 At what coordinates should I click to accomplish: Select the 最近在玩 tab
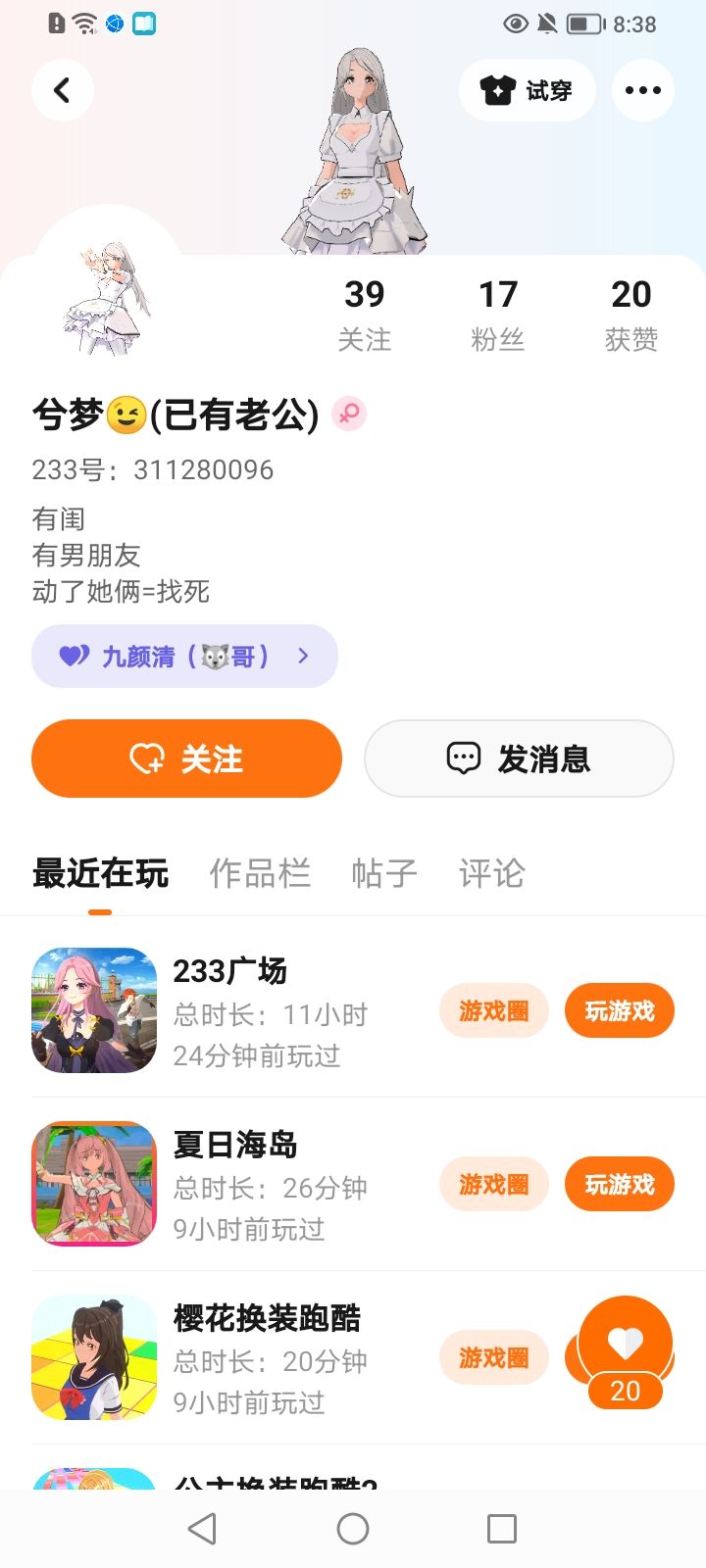click(x=100, y=873)
